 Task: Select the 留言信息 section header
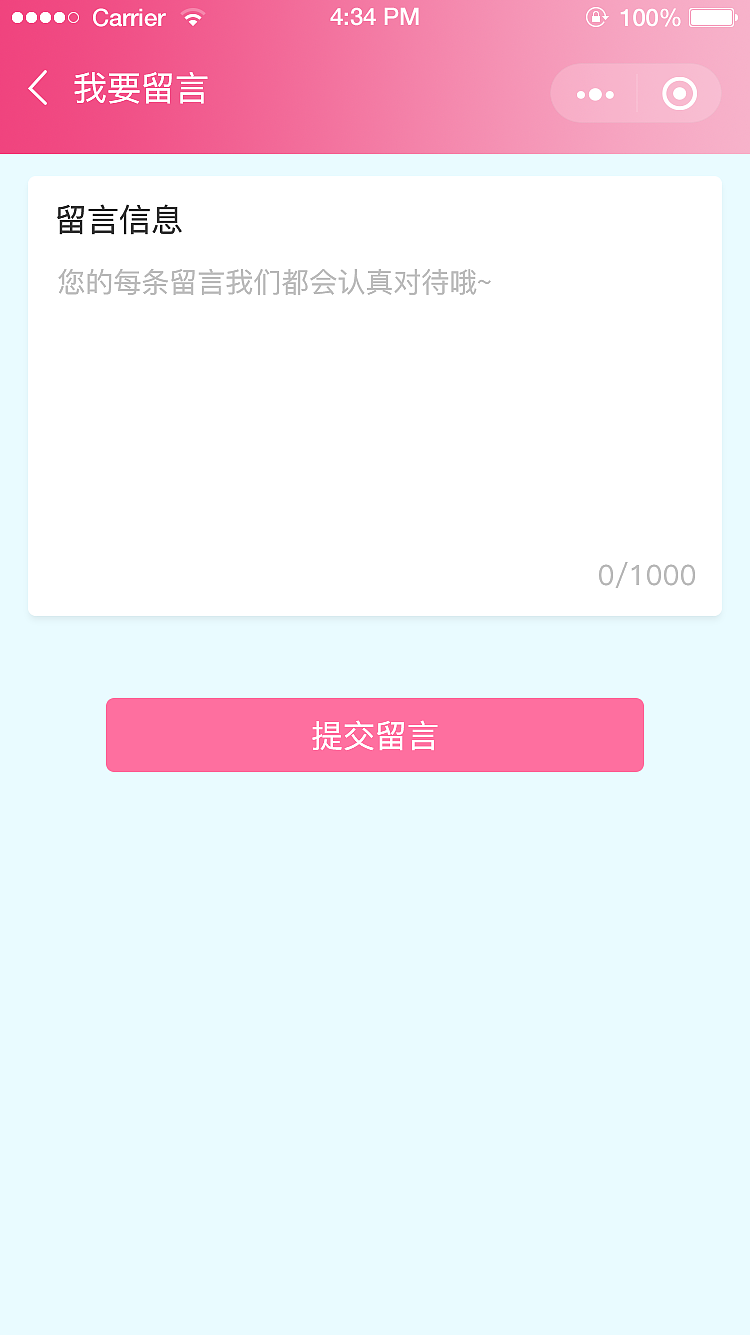120,220
